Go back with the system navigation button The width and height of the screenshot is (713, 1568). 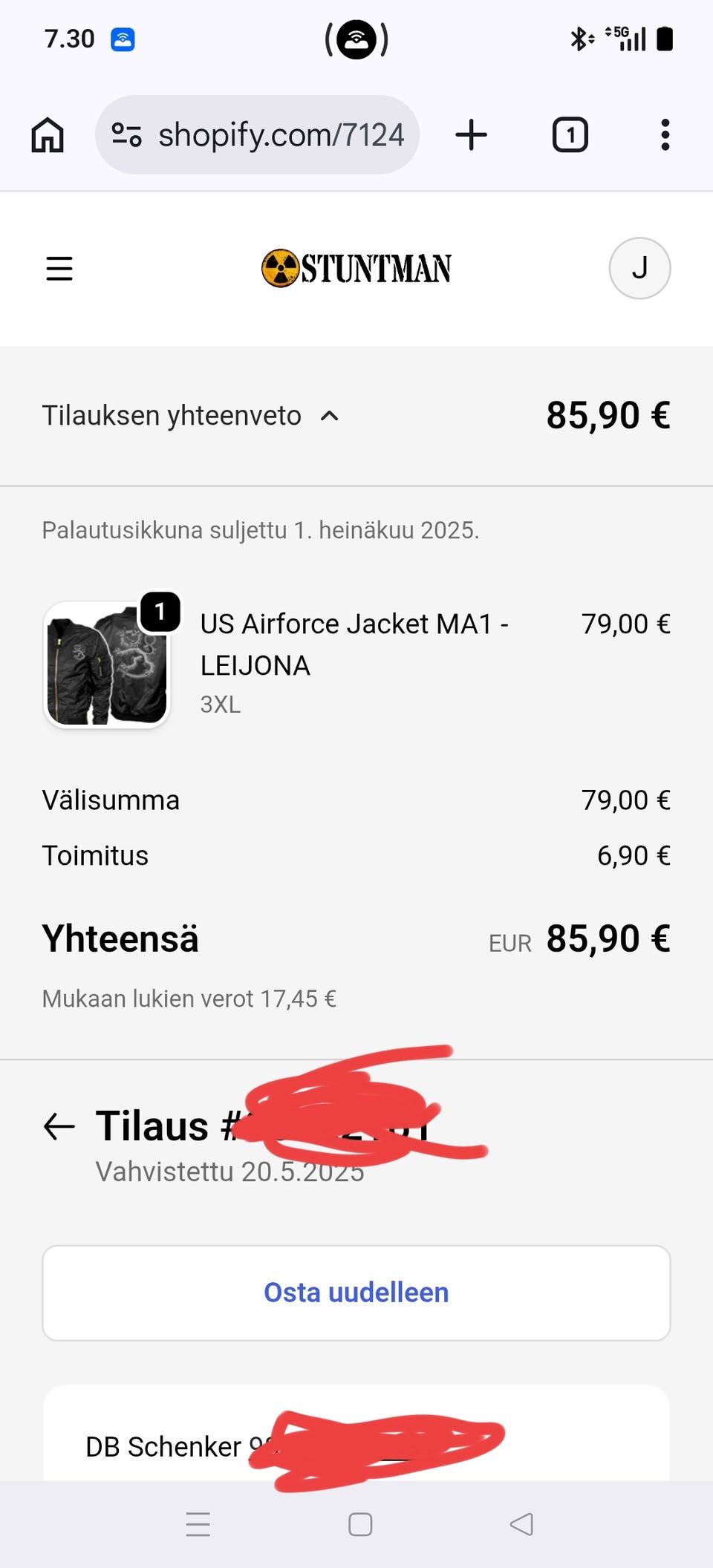521,1524
